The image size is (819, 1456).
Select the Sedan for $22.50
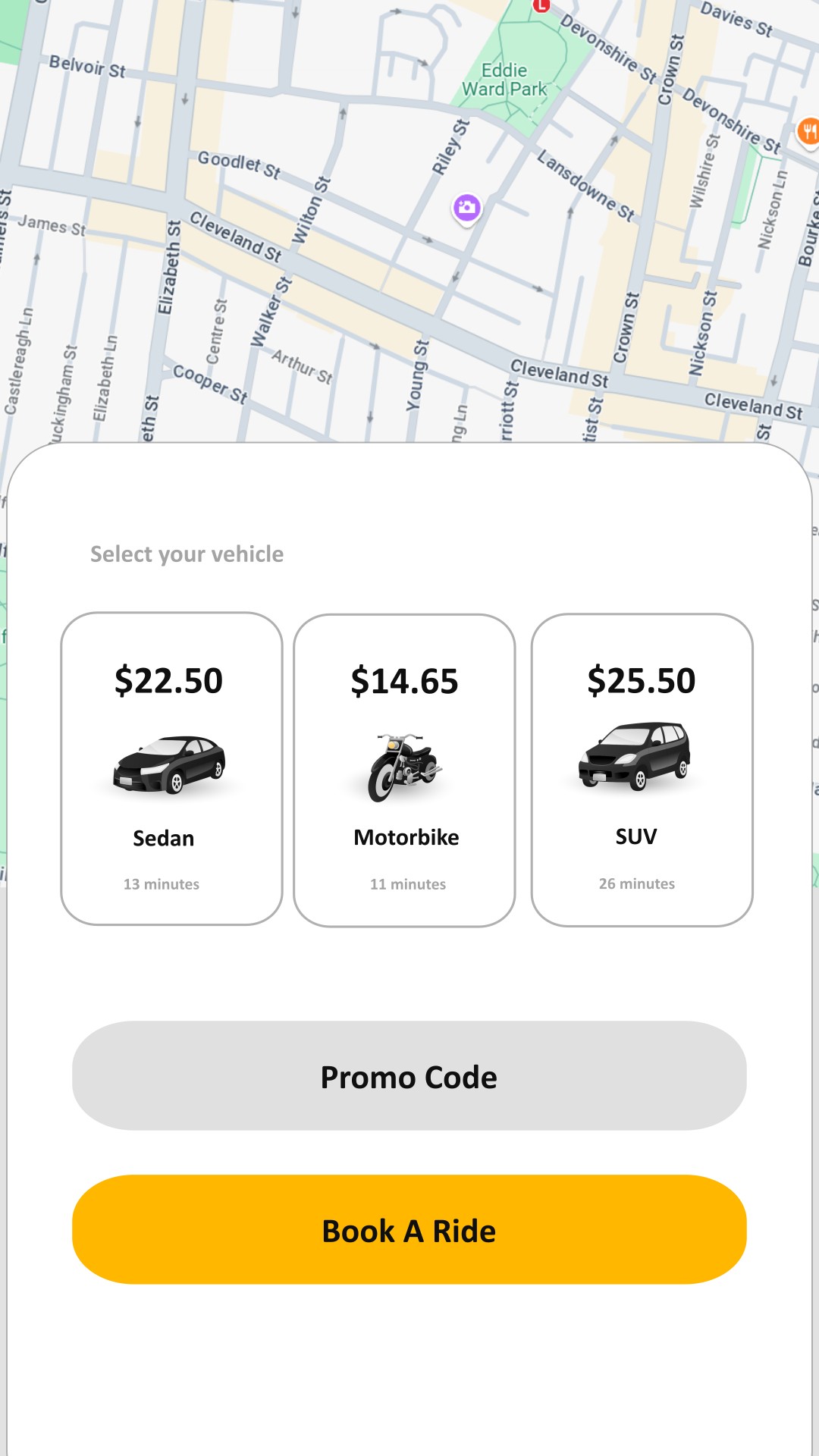click(171, 769)
